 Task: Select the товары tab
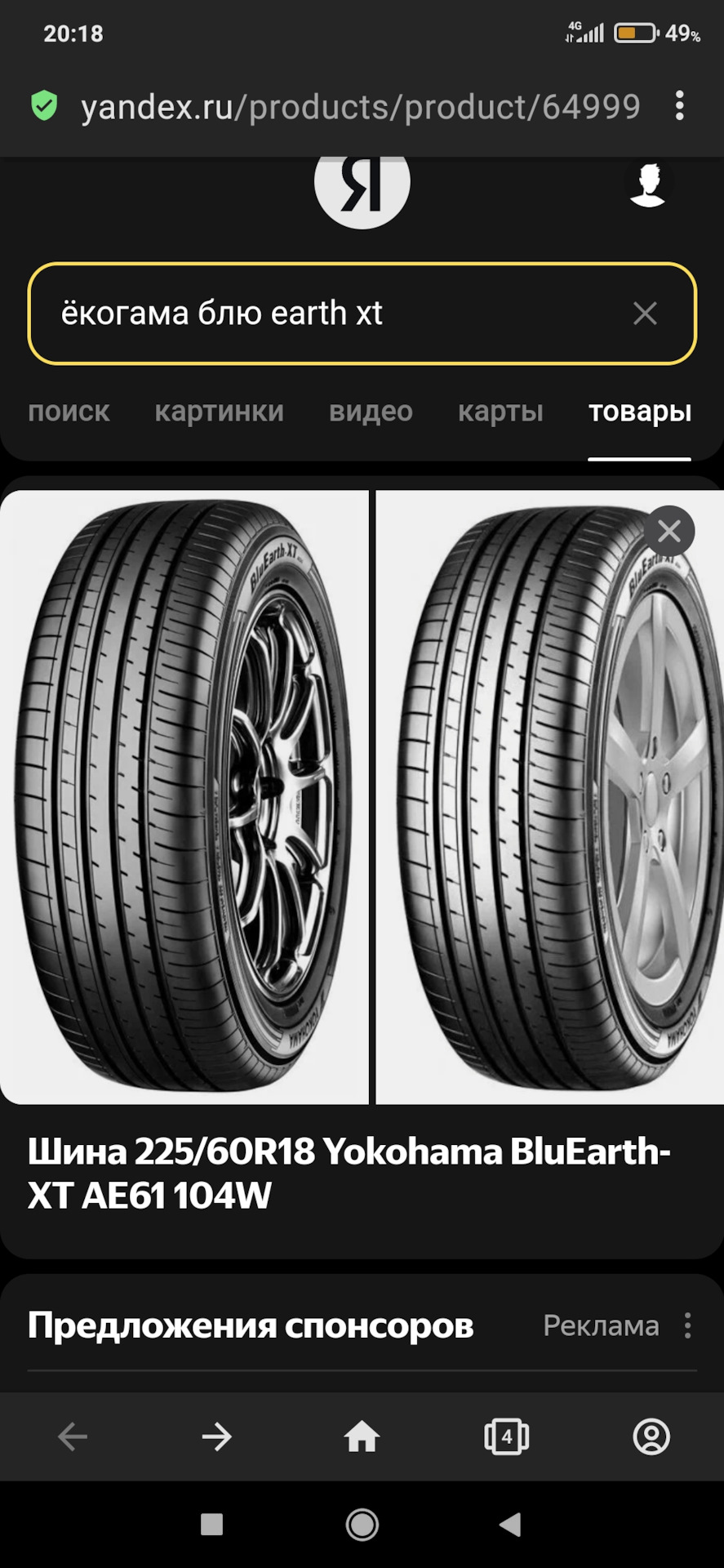639,412
